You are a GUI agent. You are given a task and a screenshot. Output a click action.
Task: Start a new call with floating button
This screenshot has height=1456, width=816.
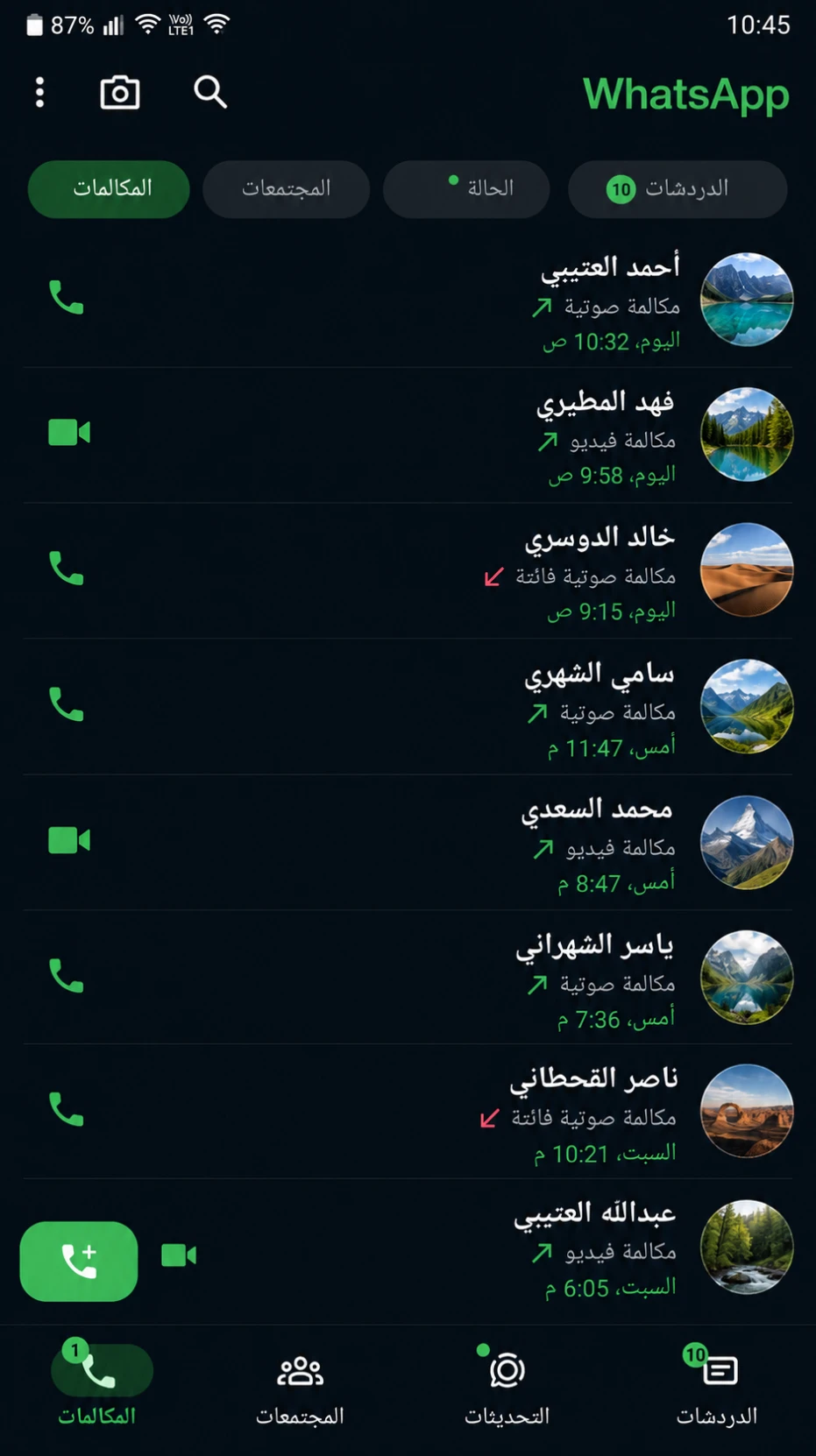pos(79,1261)
